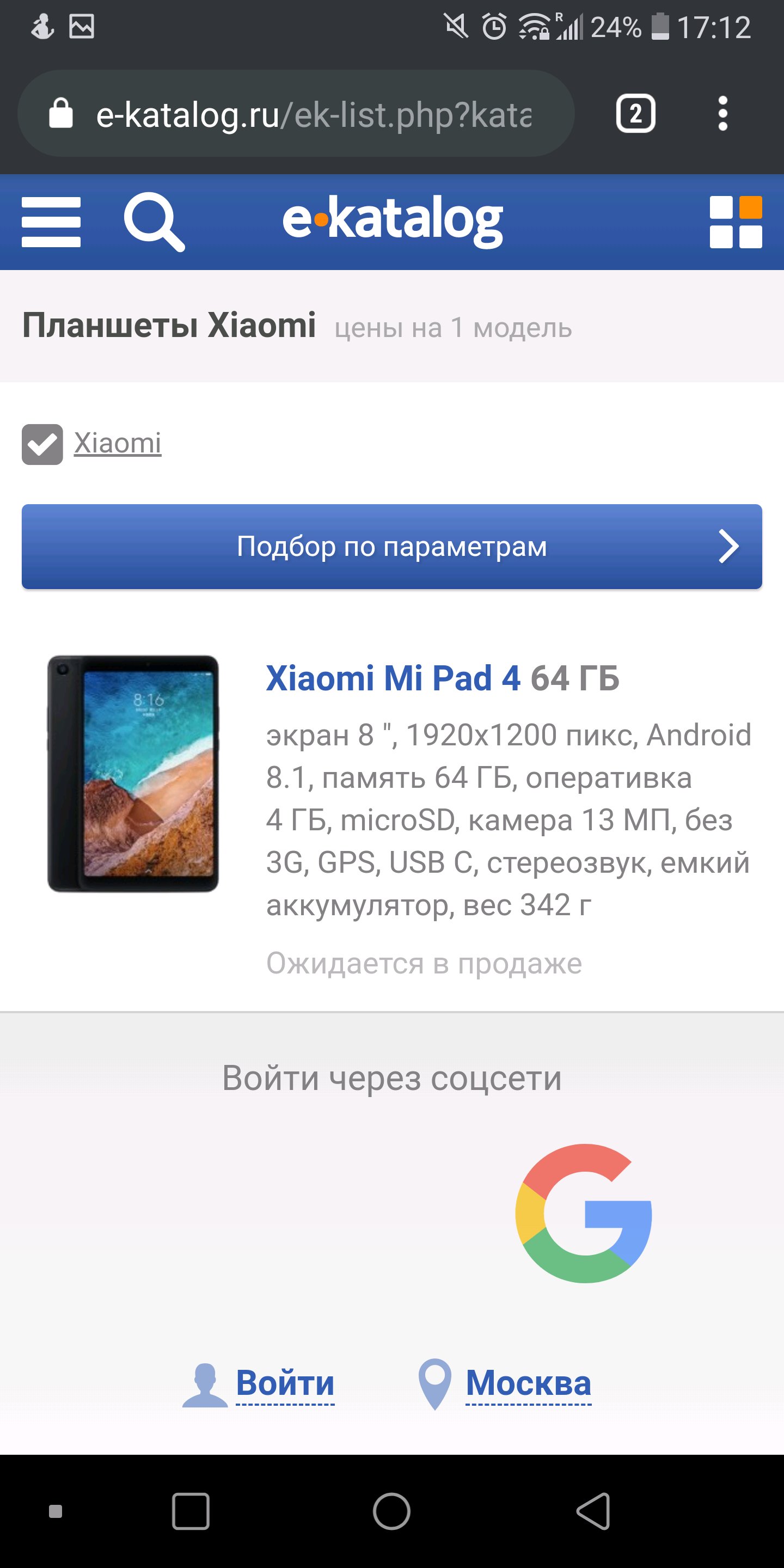Open the catalog grid icon
The image size is (784, 1568).
(736, 222)
